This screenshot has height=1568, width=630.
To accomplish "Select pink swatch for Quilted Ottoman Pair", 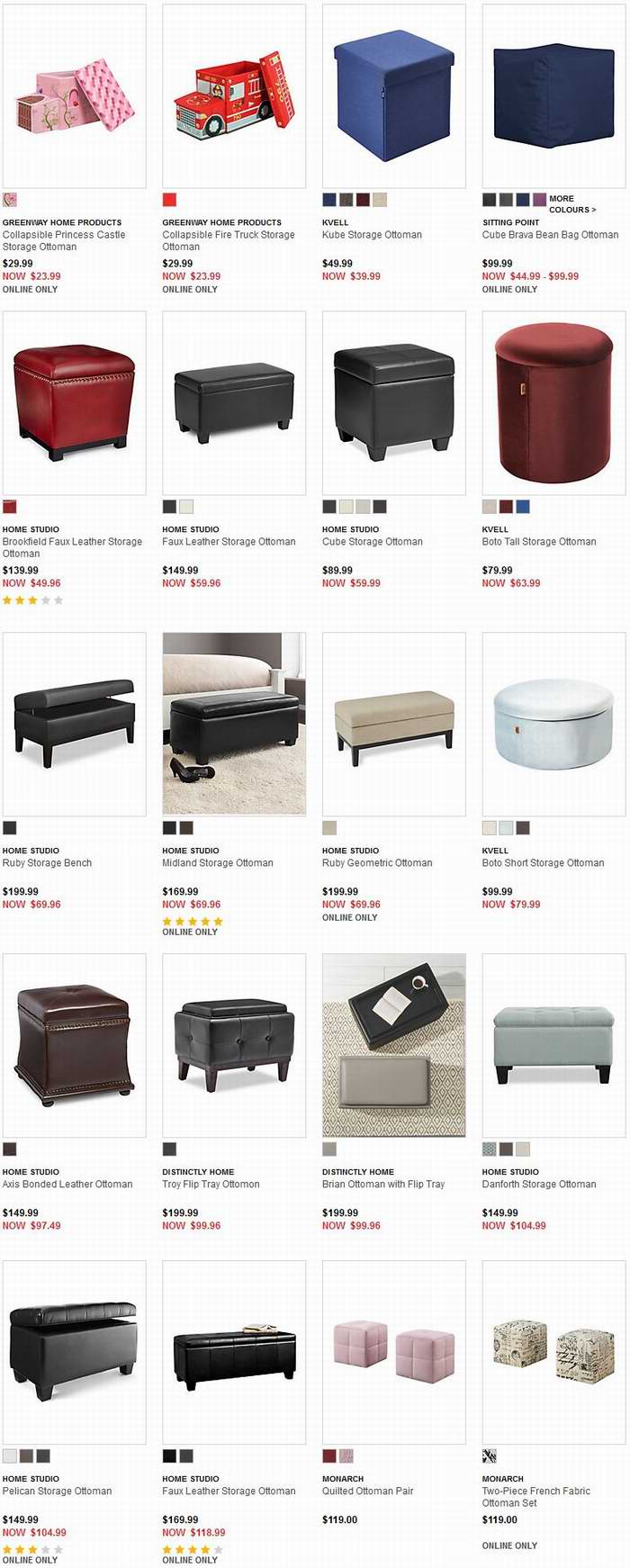I will (346, 1456).
